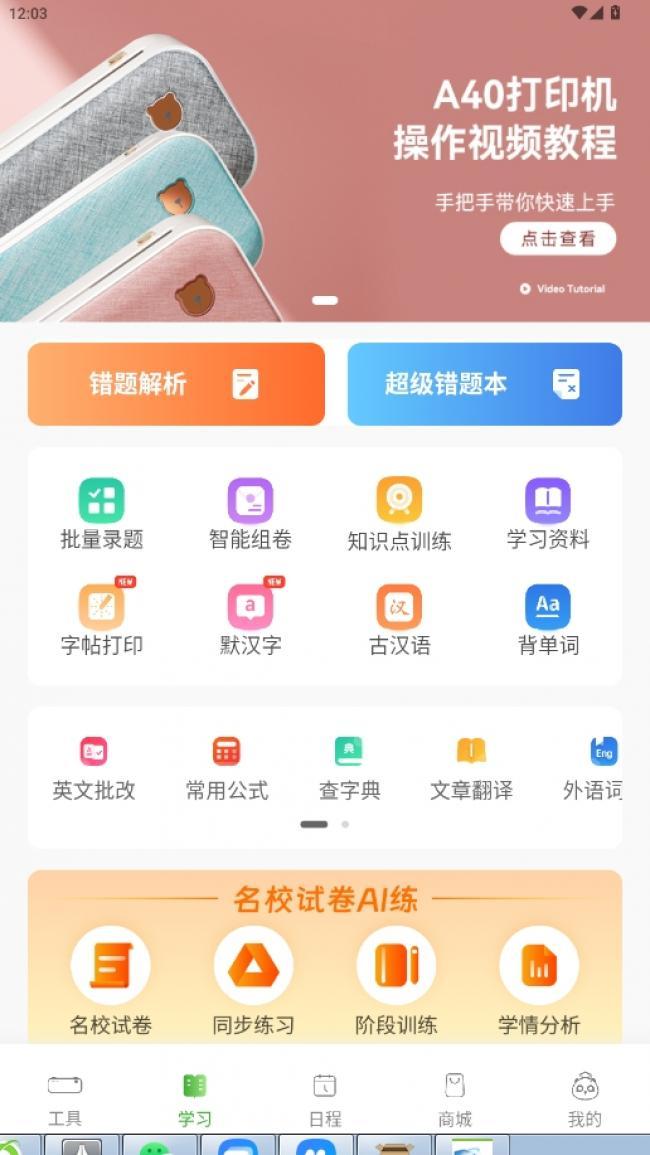Open 查字典
The height and width of the screenshot is (1155, 650).
click(349, 769)
